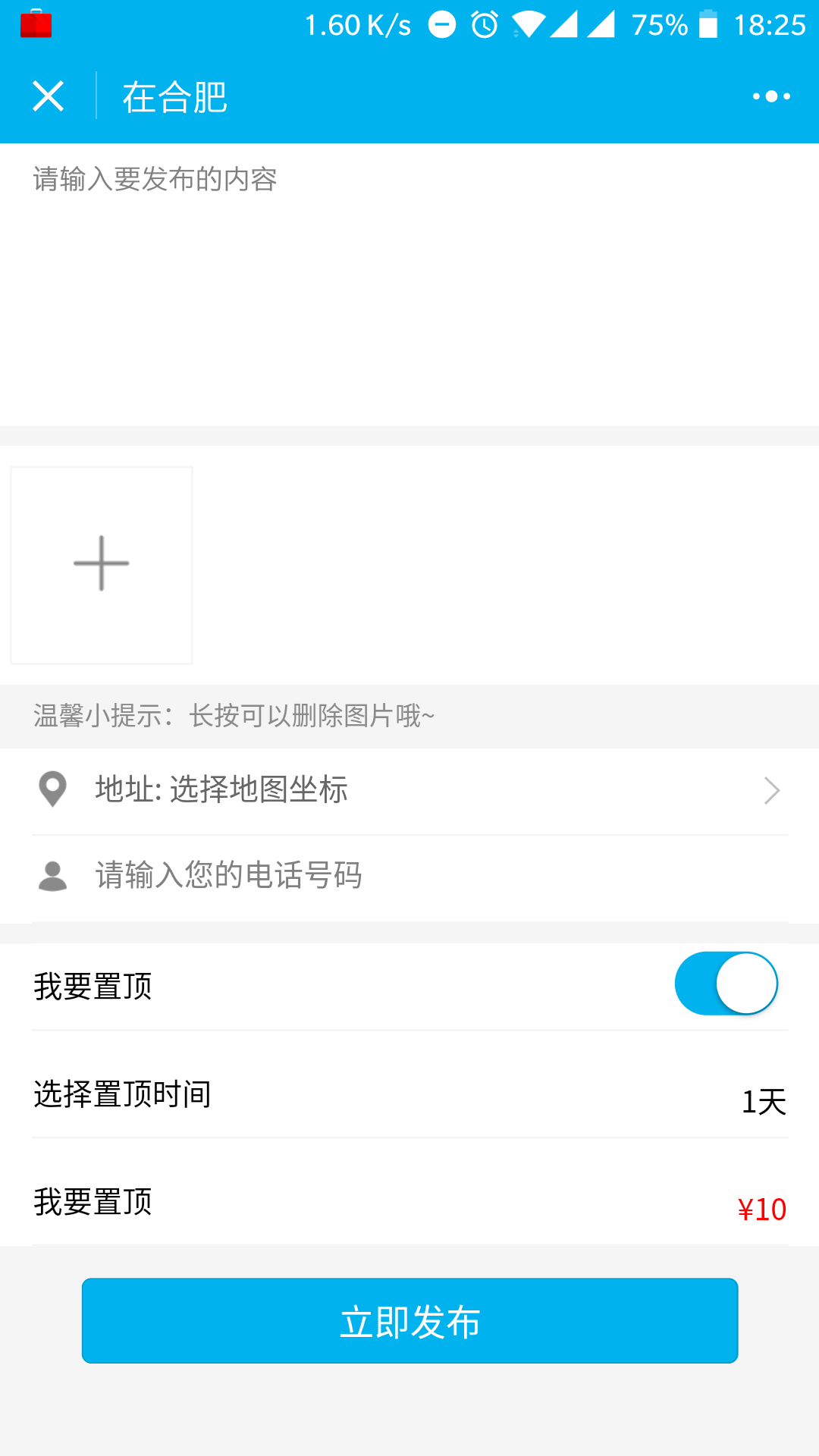Image resolution: width=819 pixels, height=1456 pixels.
Task: Add a picture with the plus tile
Action: coord(102,565)
